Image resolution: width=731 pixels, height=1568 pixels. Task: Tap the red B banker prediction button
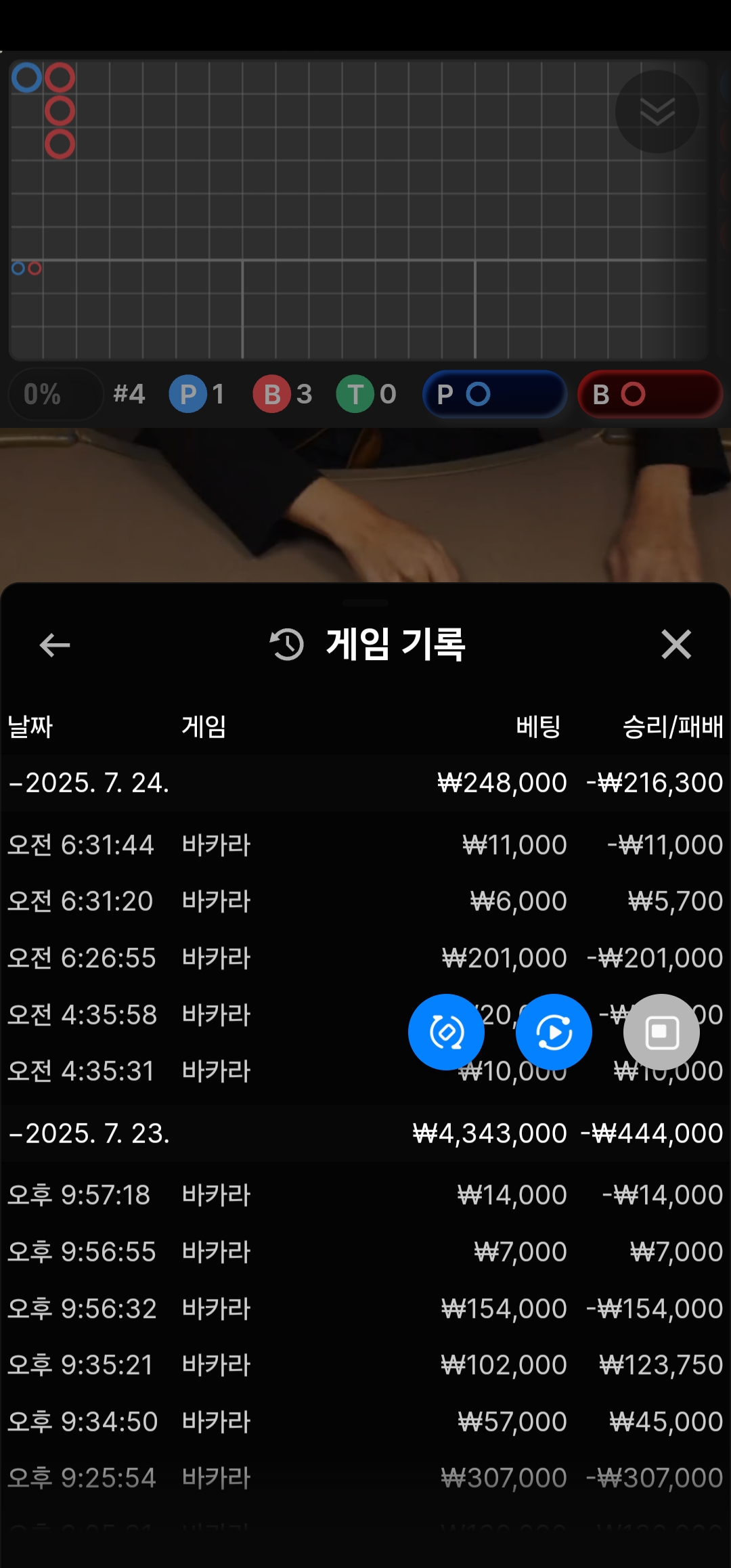click(649, 394)
